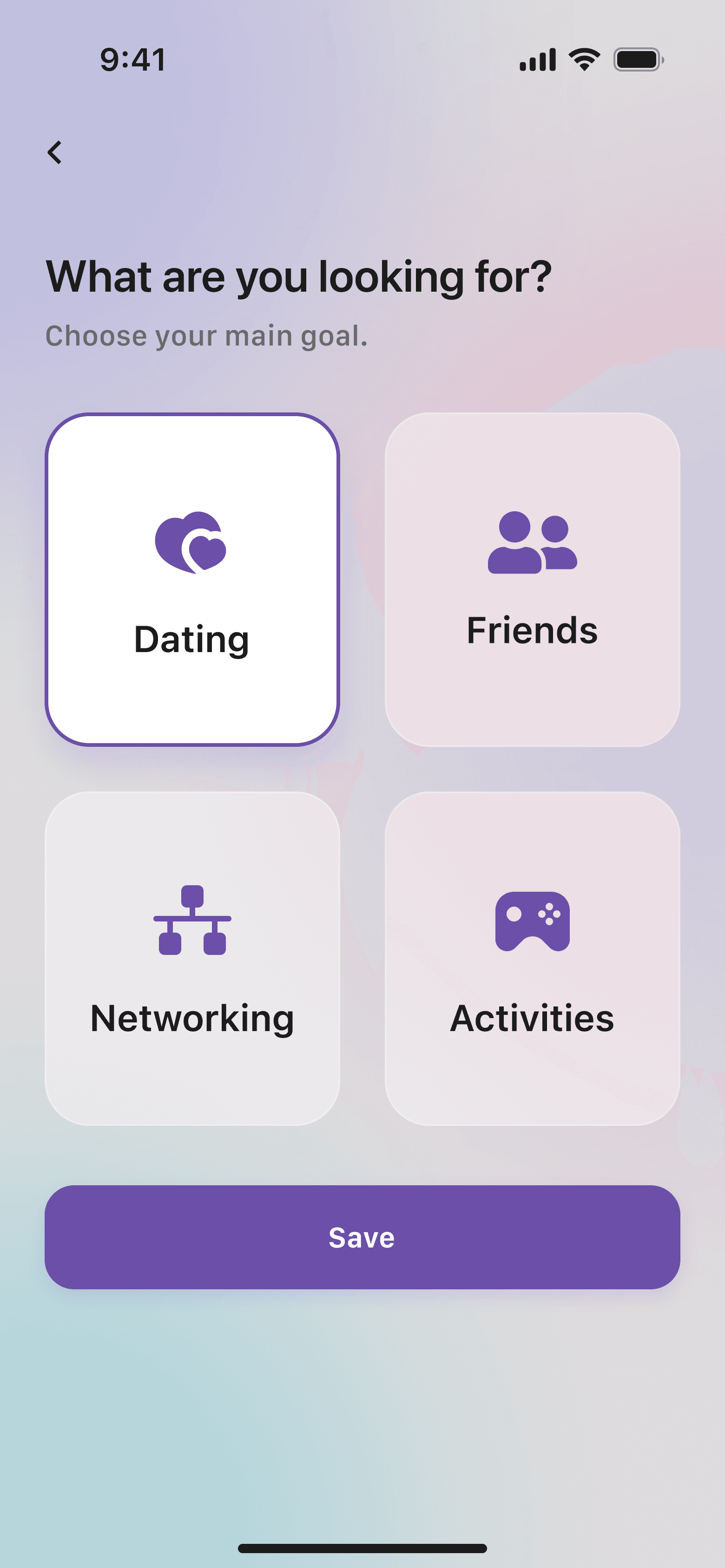Choose Friends as your main goal

point(532,580)
